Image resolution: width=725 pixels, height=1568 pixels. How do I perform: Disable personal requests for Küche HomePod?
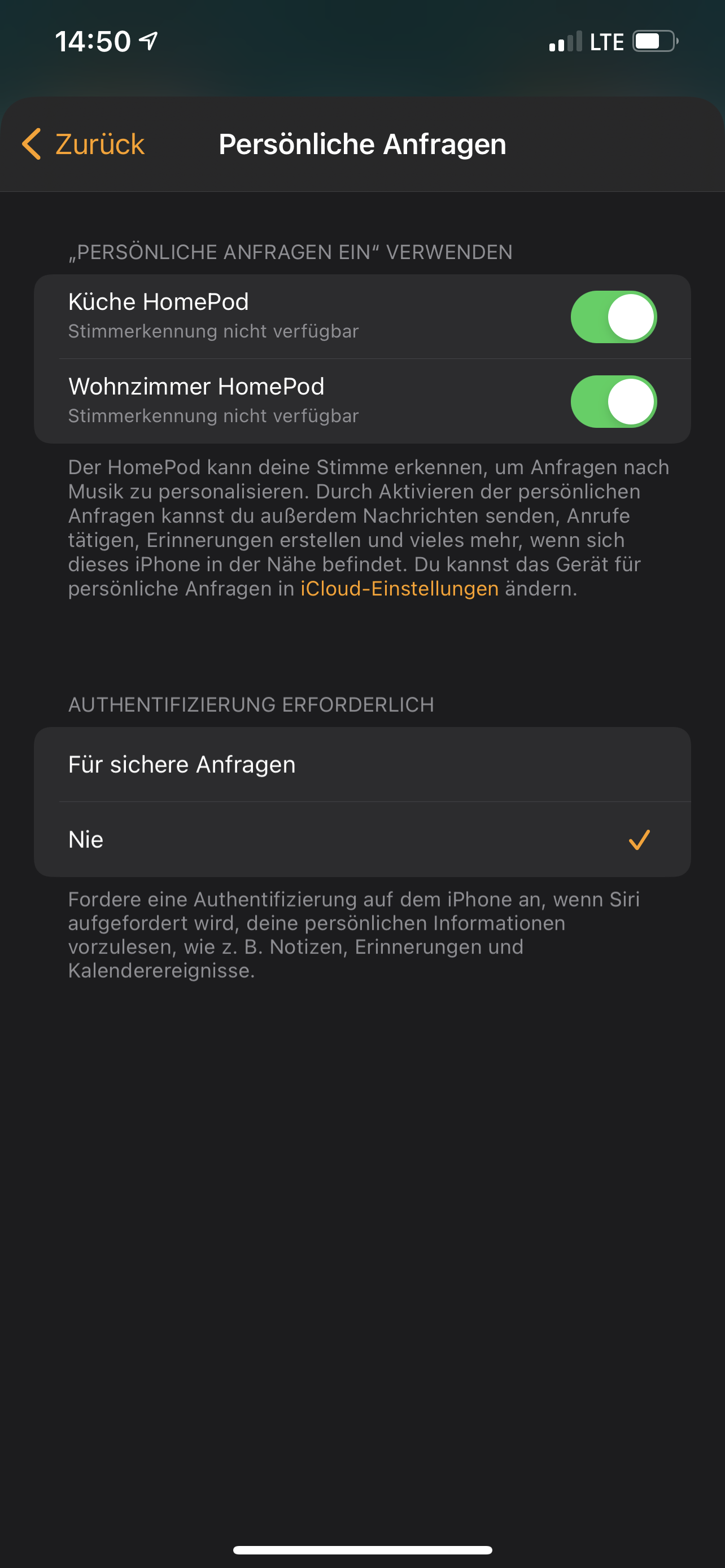[613, 317]
